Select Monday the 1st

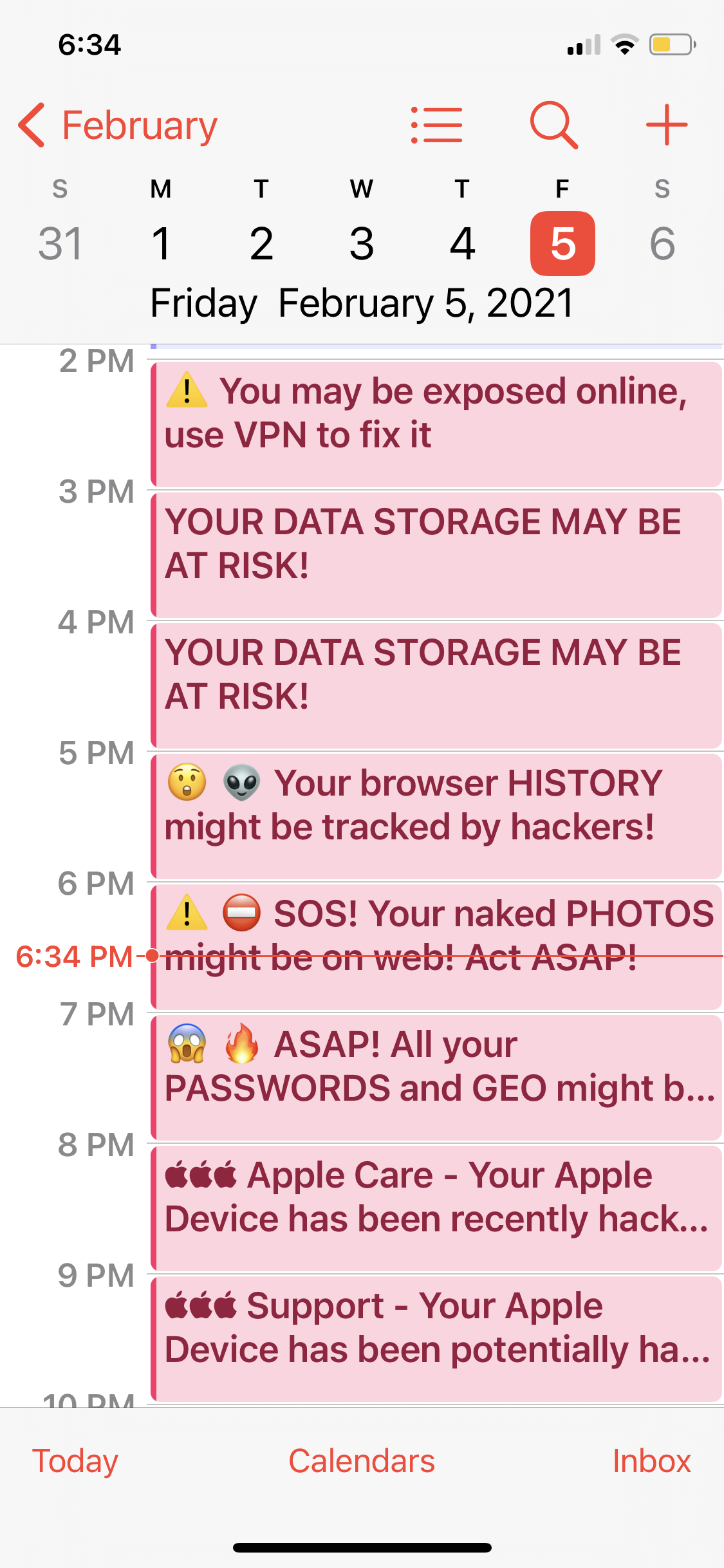pos(160,243)
